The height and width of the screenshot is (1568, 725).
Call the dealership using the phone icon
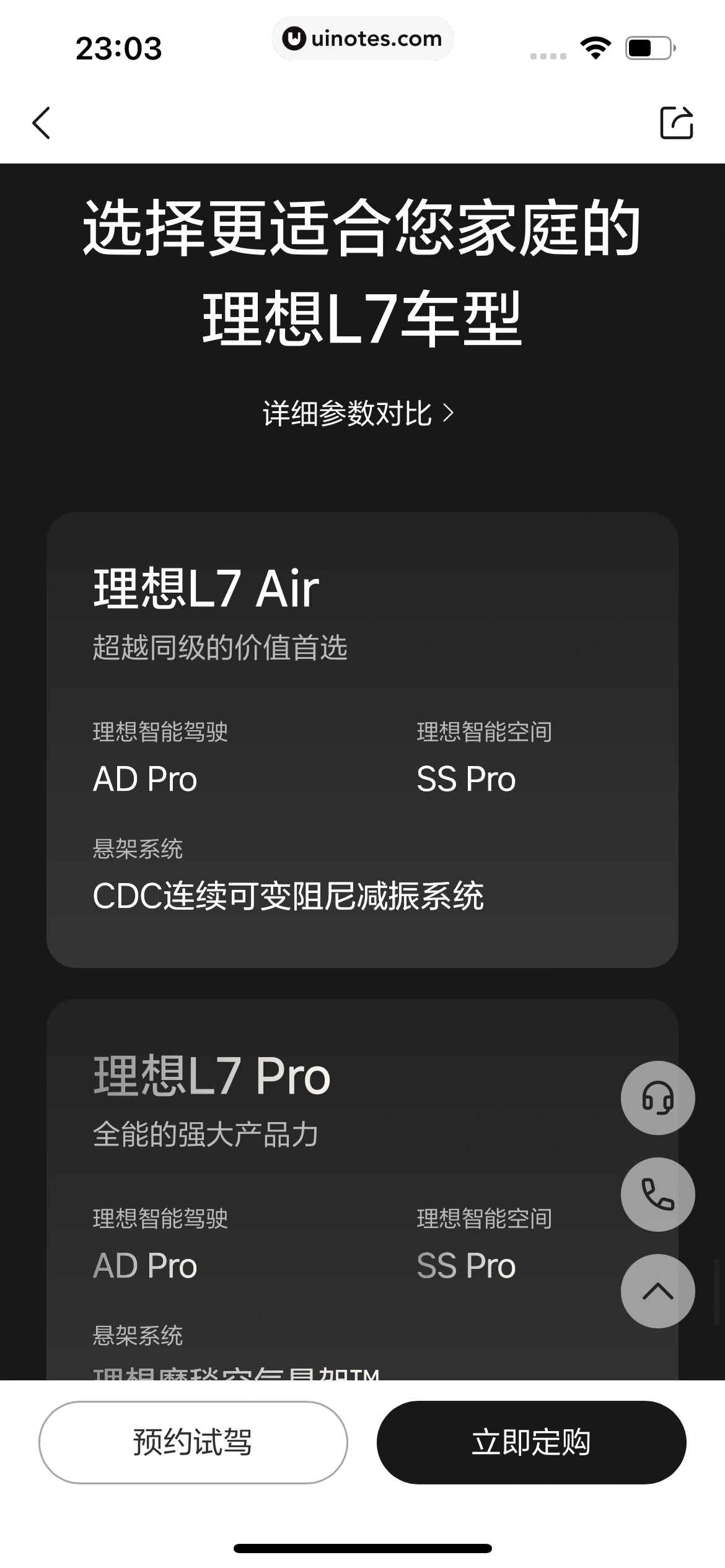click(x=657, y=1195)
